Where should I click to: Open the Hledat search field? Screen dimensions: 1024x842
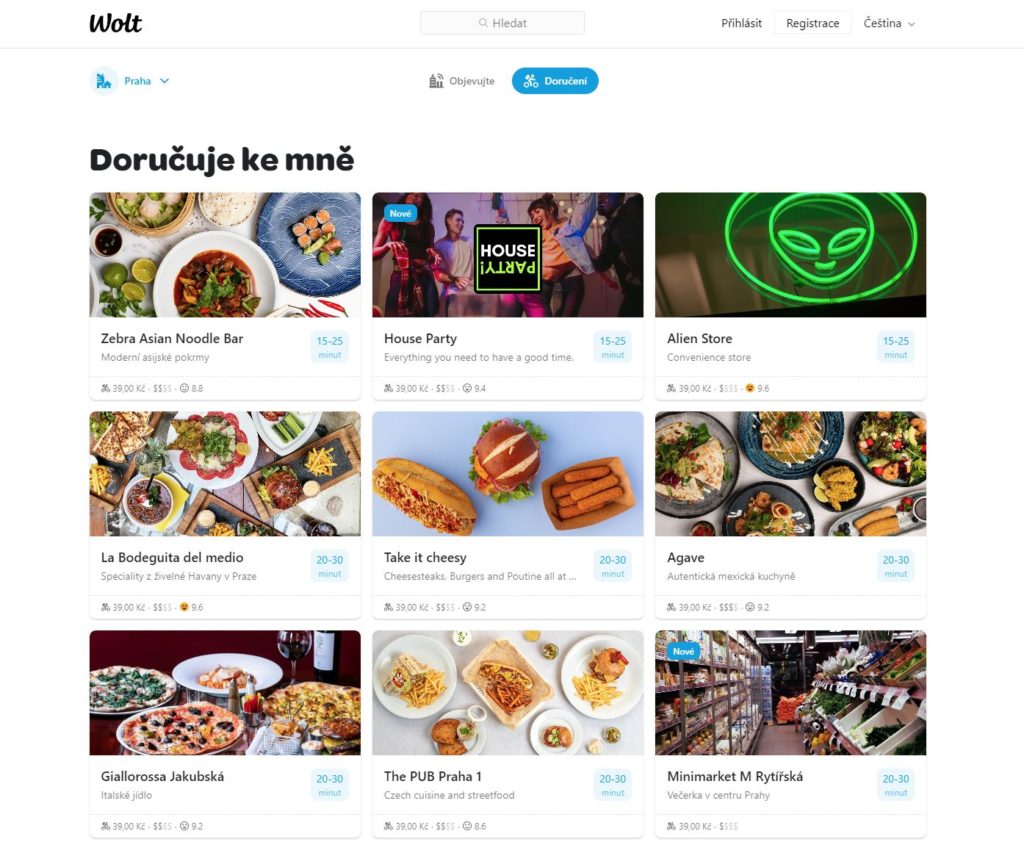(x=502, y=23)
